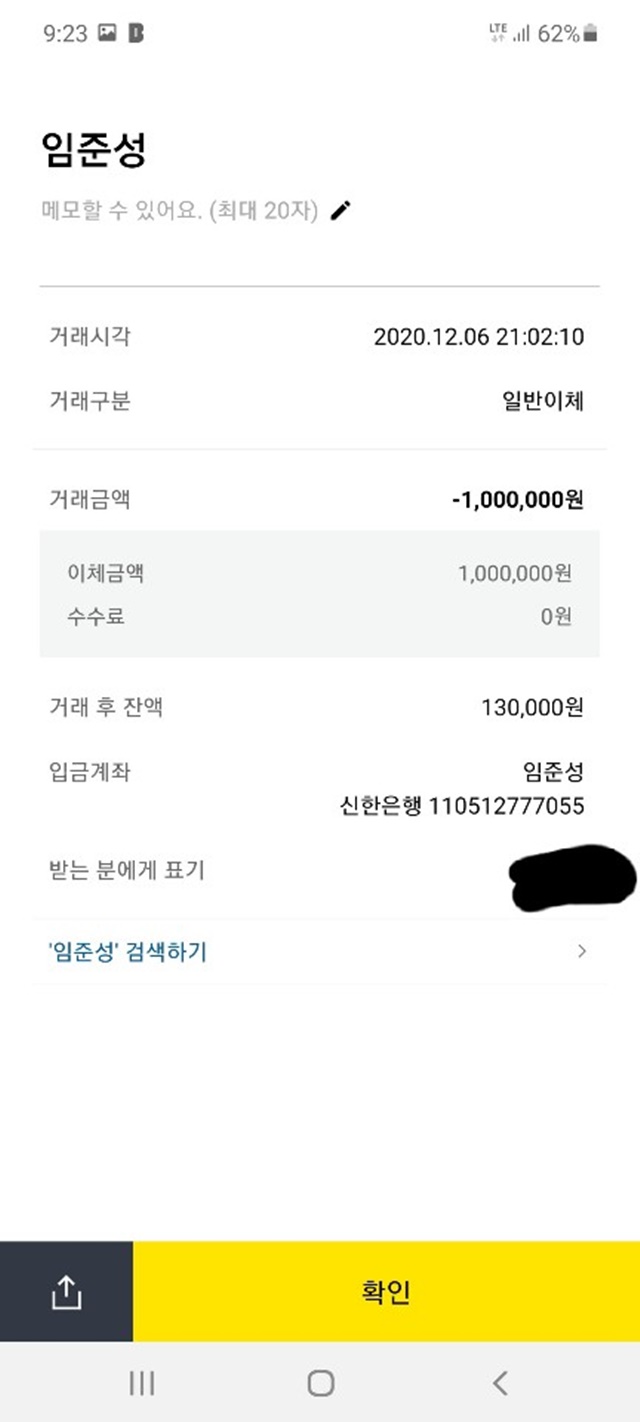Open recent apps from navigation bar
Screen dimensions: 640x1422
[x=141, y=1383]
